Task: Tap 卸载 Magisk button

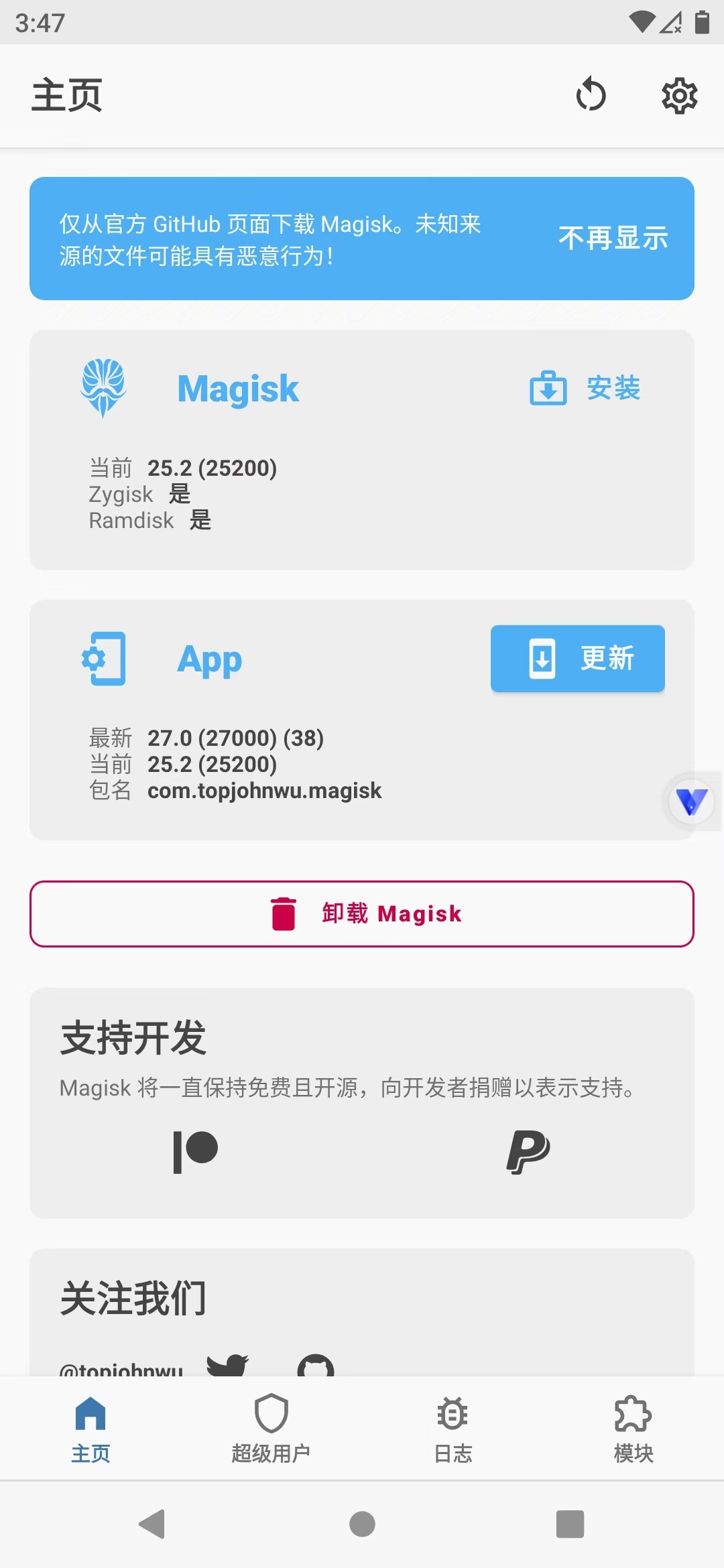Action: [x=362, y=914]
